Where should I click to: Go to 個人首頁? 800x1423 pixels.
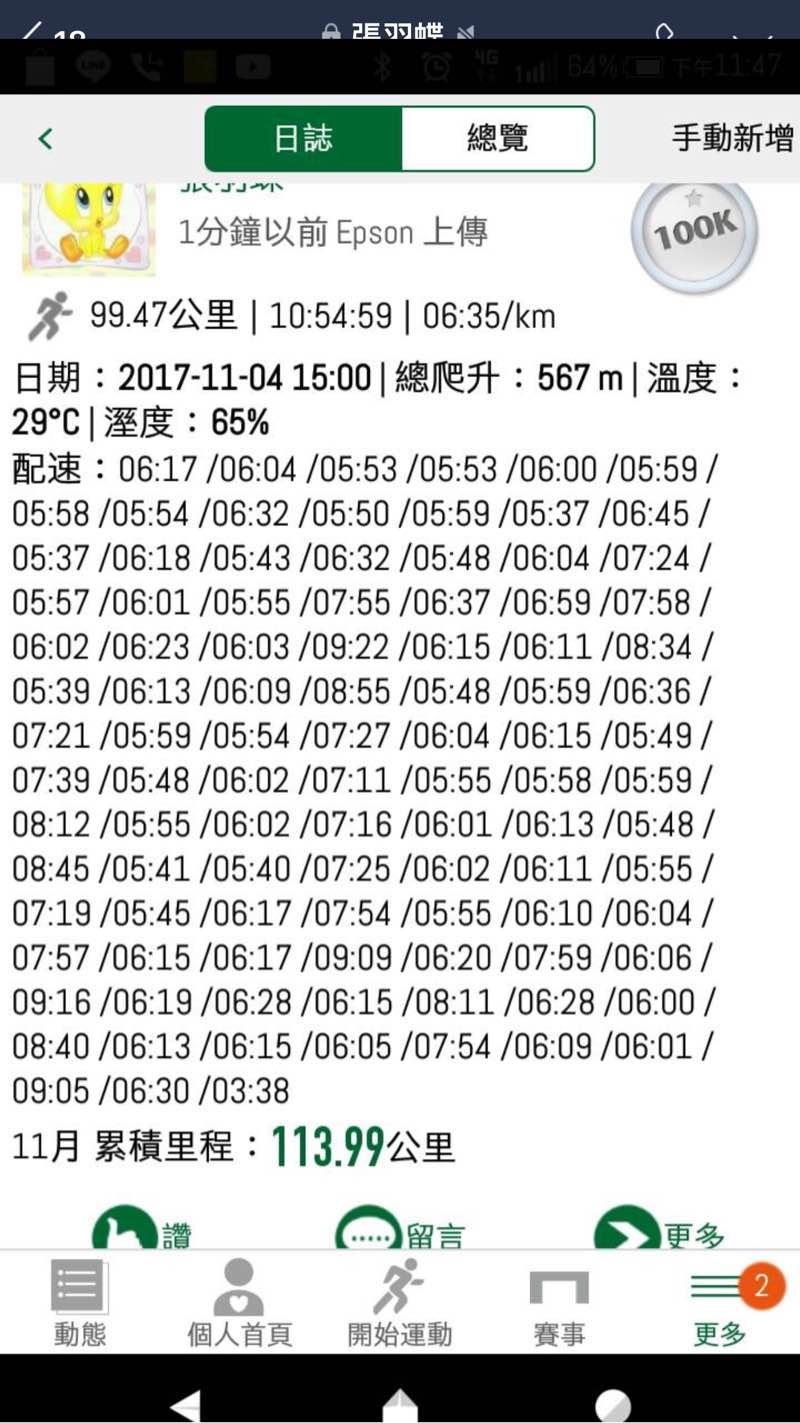point(239,1303)
